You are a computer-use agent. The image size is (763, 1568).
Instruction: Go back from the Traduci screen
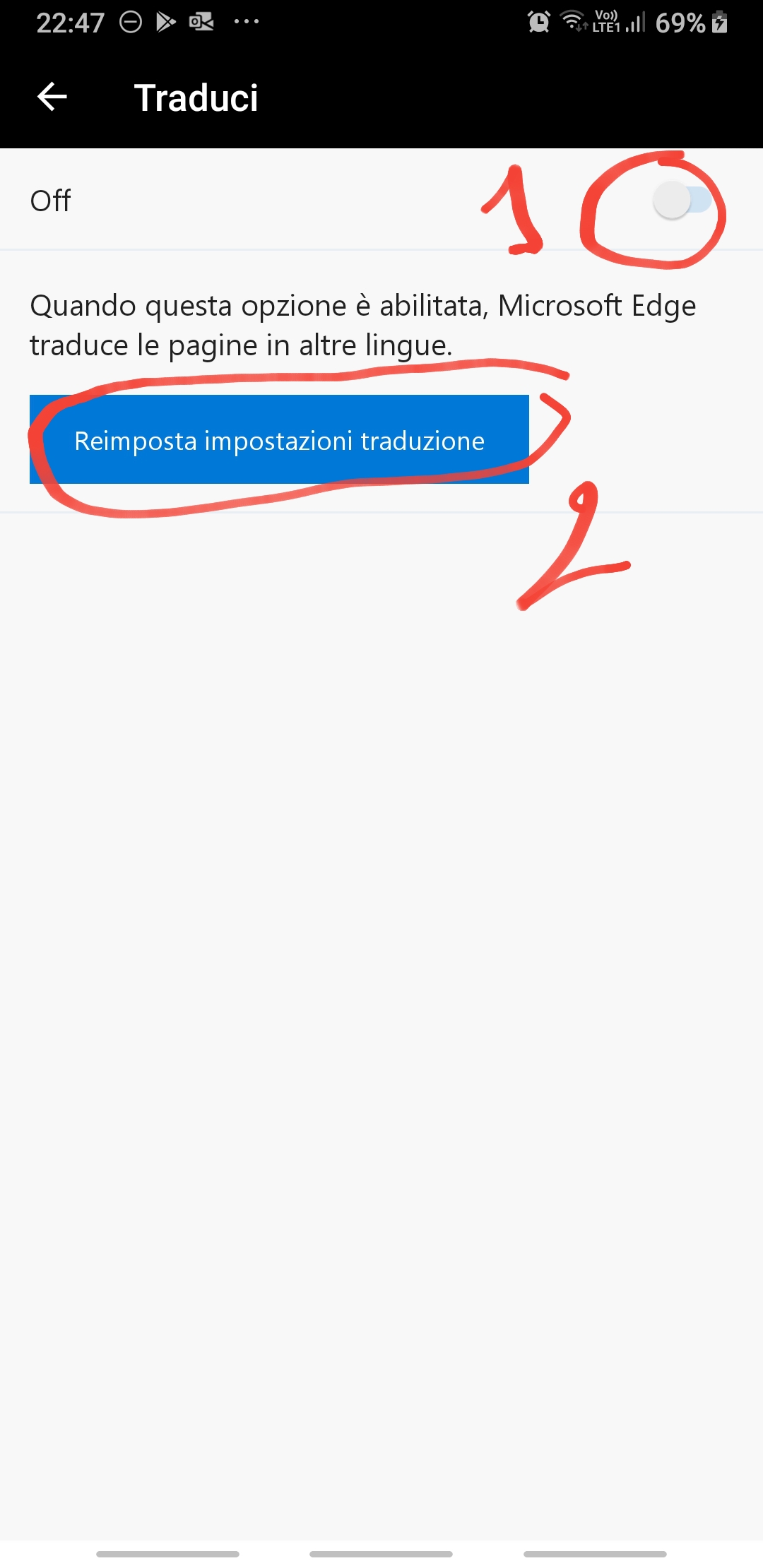click(x=52, y=97)
